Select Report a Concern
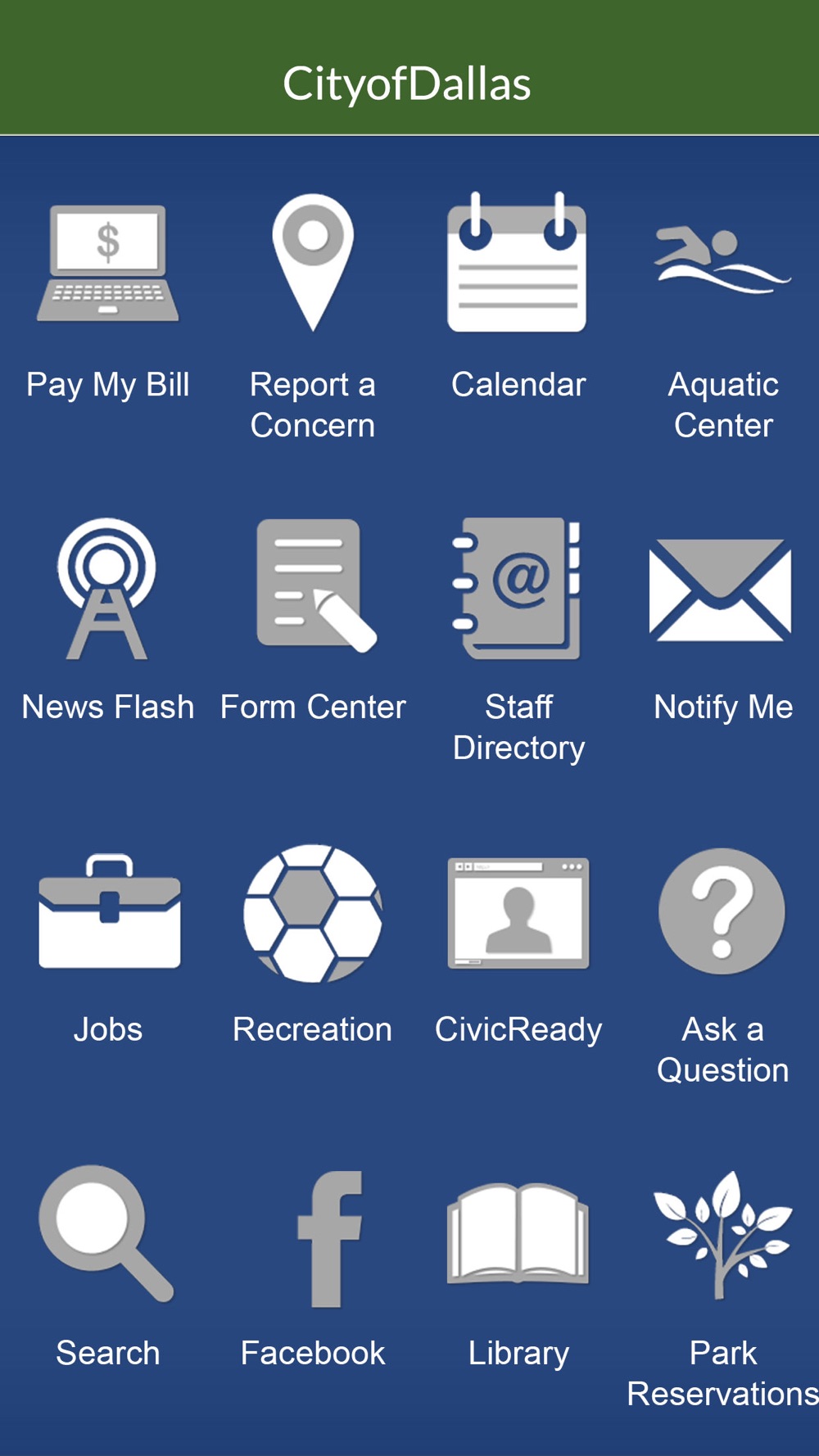819x1456 pixels. click(313, 318)
